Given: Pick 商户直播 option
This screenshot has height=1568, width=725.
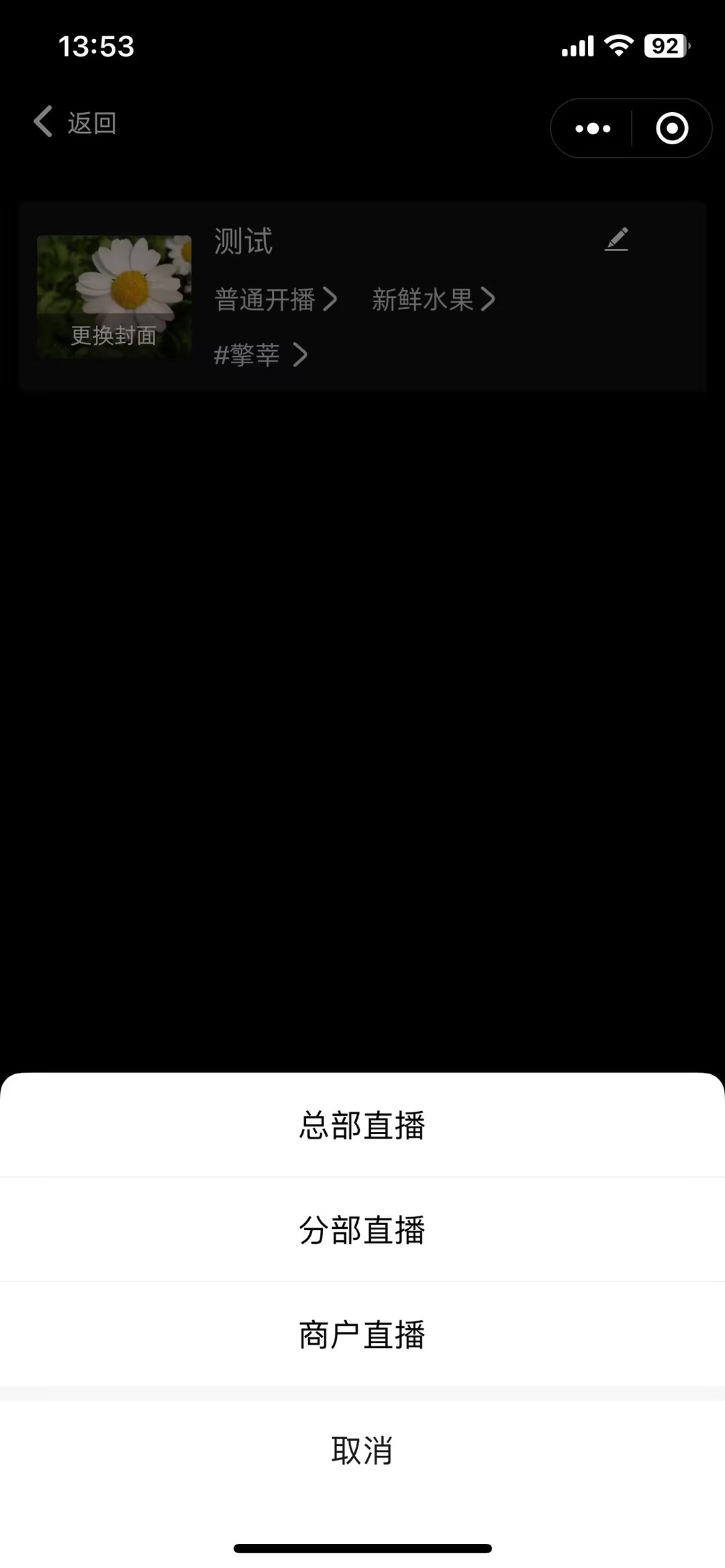Looking at the screenshot, I should coord(362,1335).
